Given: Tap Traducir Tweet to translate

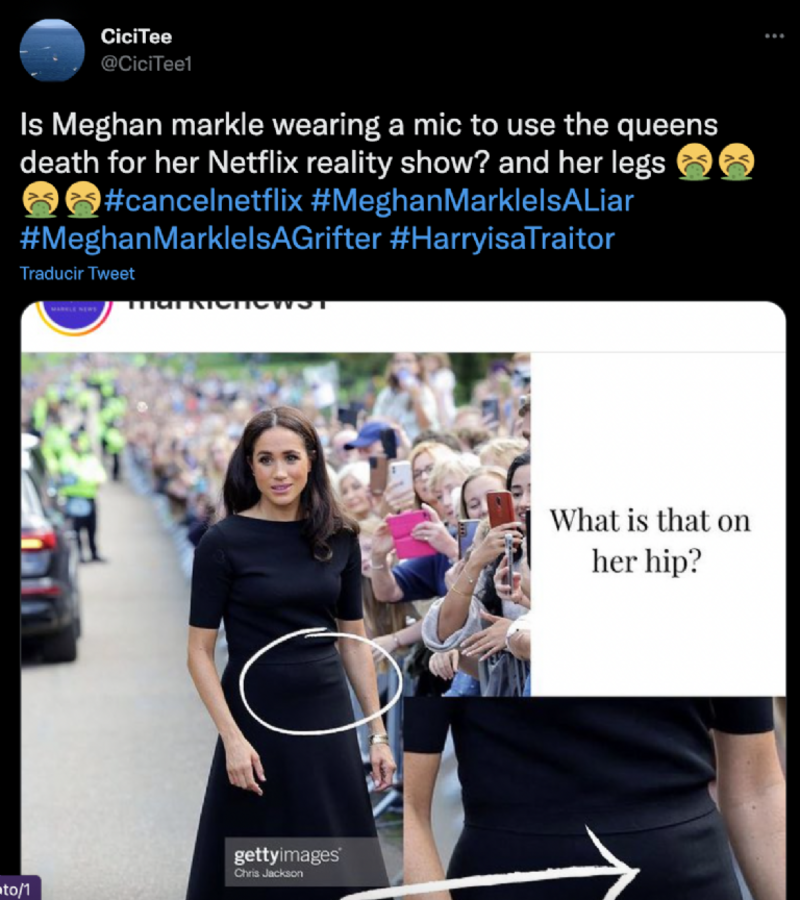Looking at the screenshot, I should pos(77,273).
